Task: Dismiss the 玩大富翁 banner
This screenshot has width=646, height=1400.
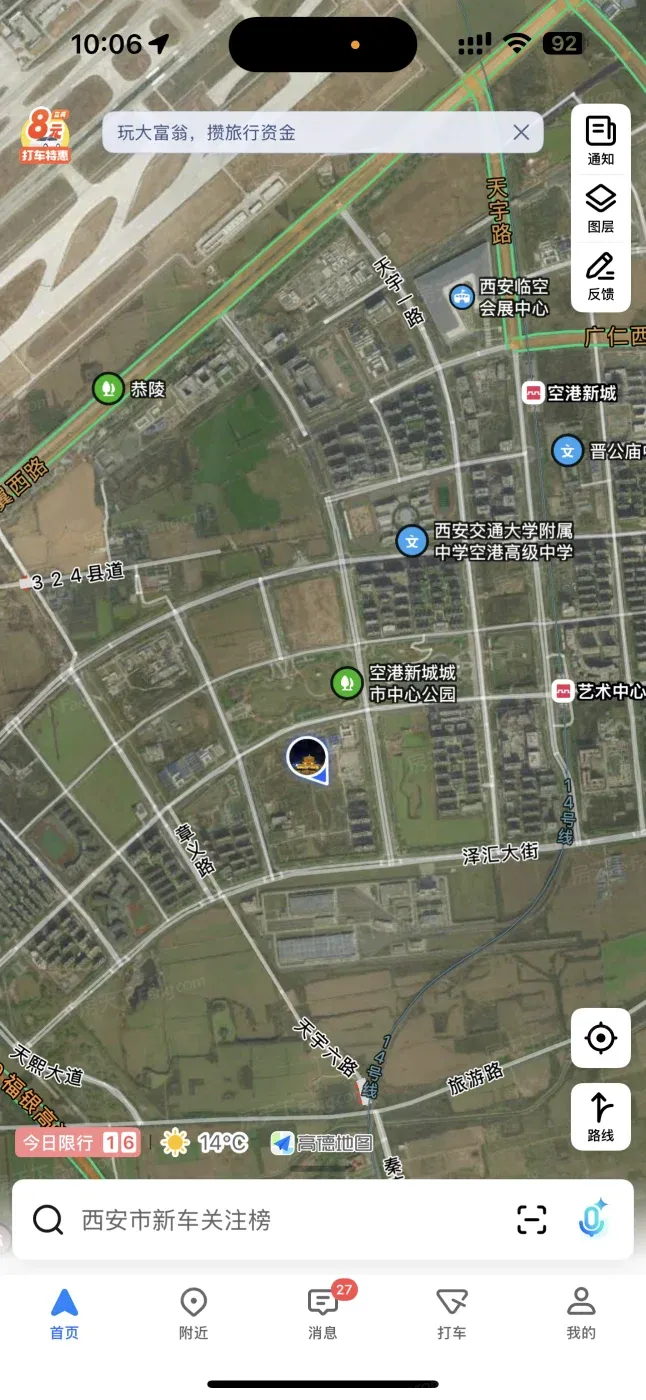Action: [x=521, y=132]
